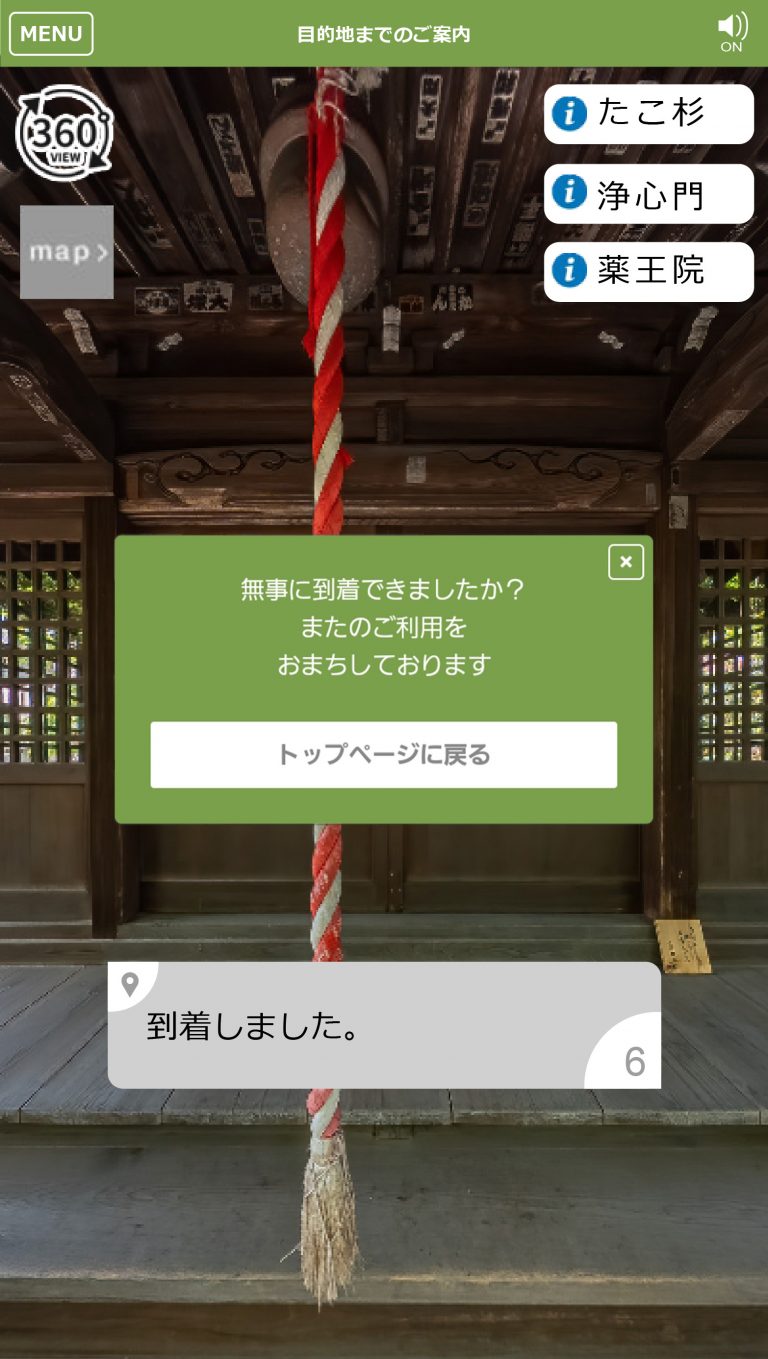Show info for 浄心門
Image resolution: width=768 pixels, height=1359 pixels.
coord(649,194)
